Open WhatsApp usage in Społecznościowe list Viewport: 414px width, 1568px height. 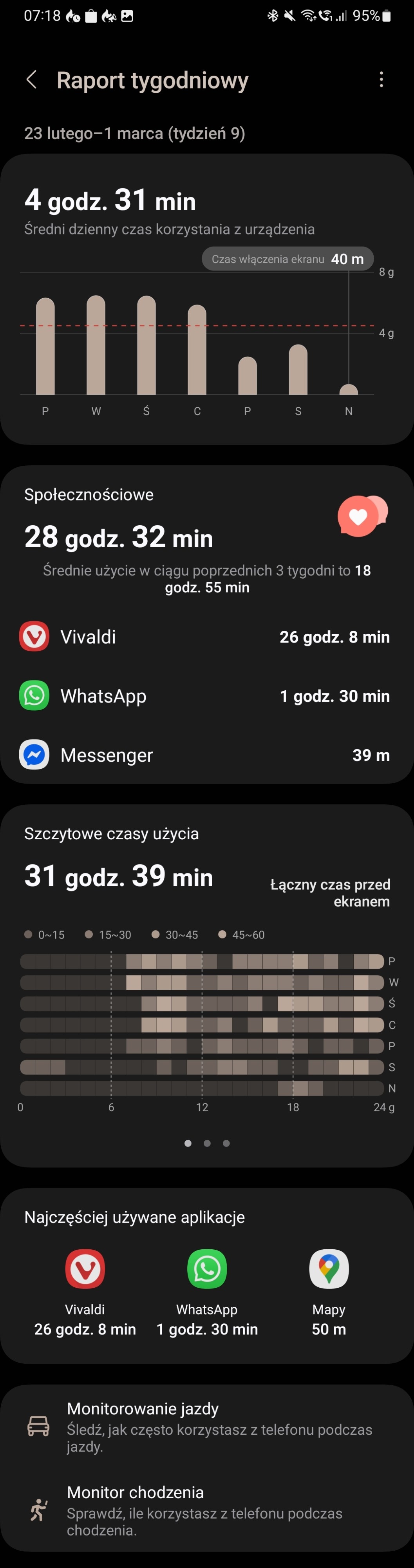[207, 696]
